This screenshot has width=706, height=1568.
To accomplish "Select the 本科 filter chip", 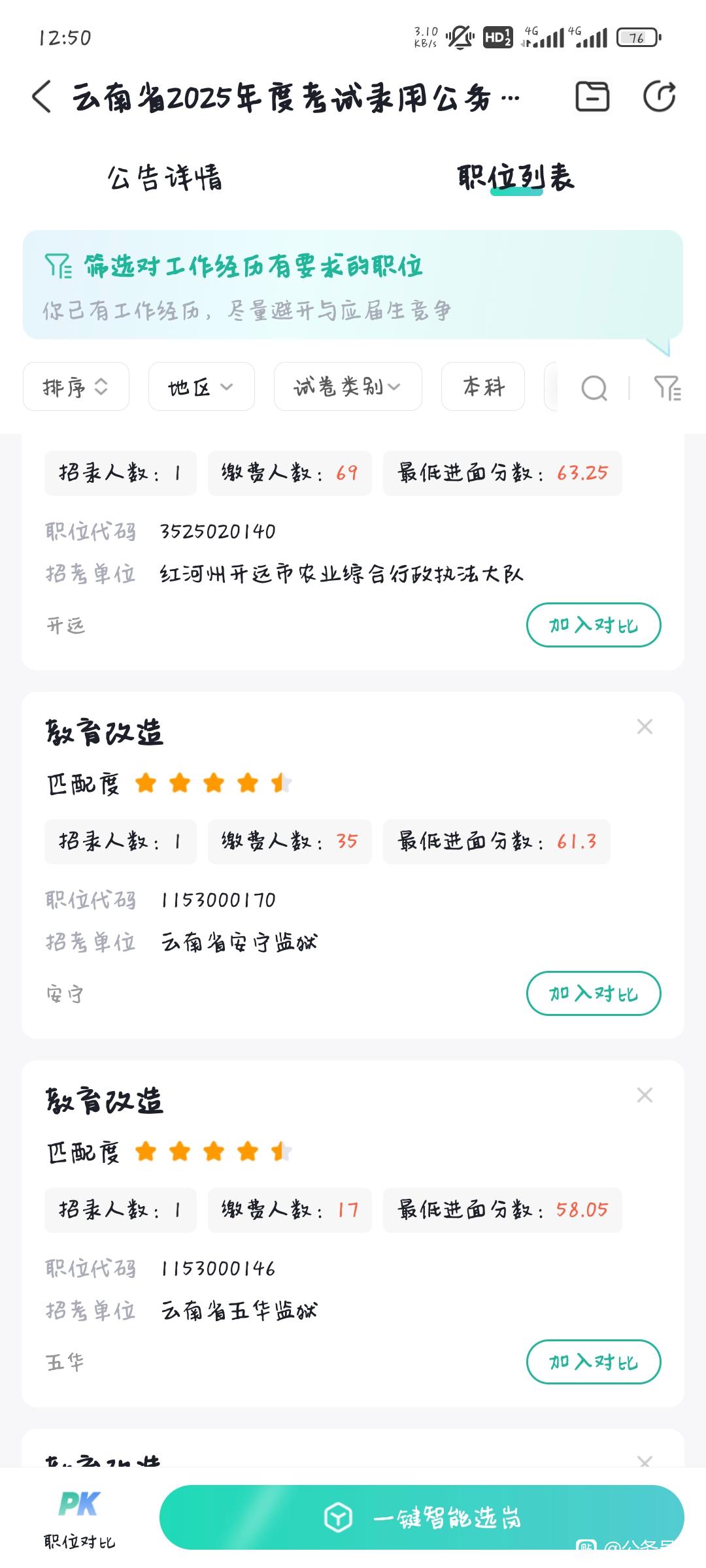I will click(x=483, y=387).
